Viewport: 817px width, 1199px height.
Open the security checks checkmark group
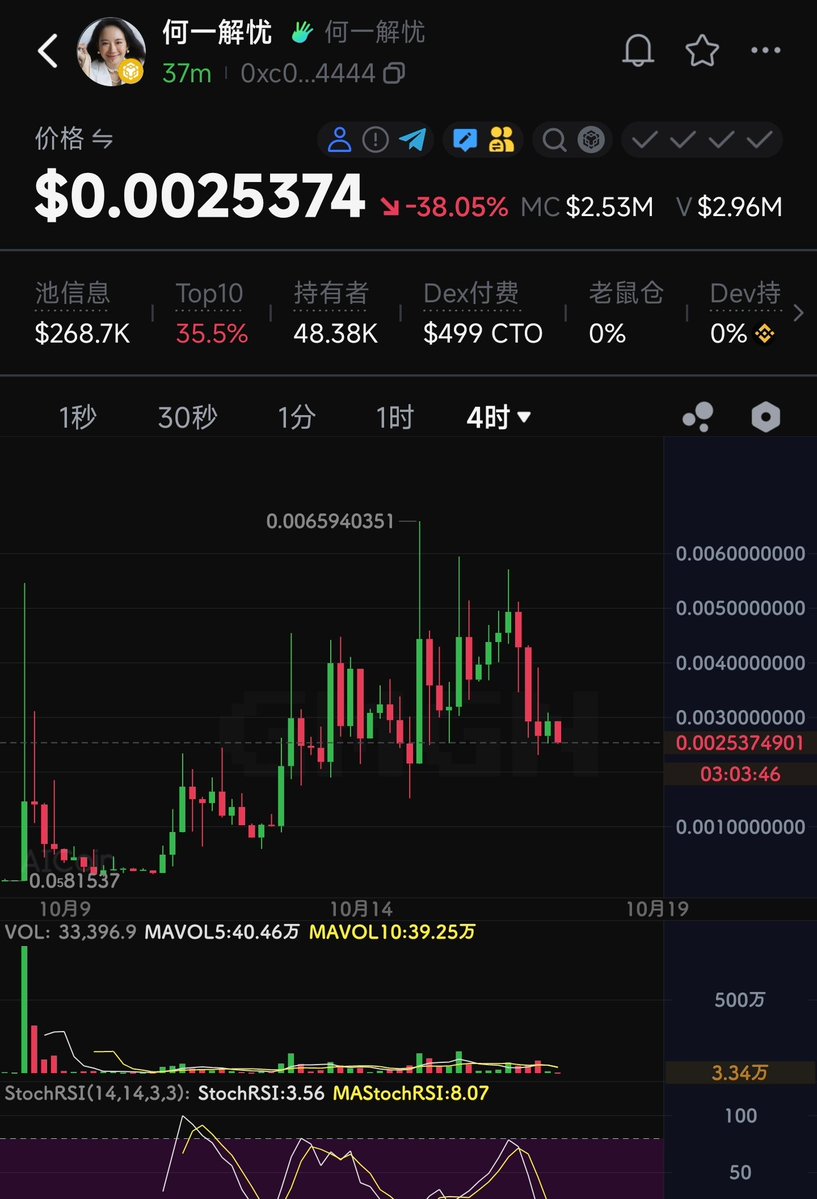point(702,140)
